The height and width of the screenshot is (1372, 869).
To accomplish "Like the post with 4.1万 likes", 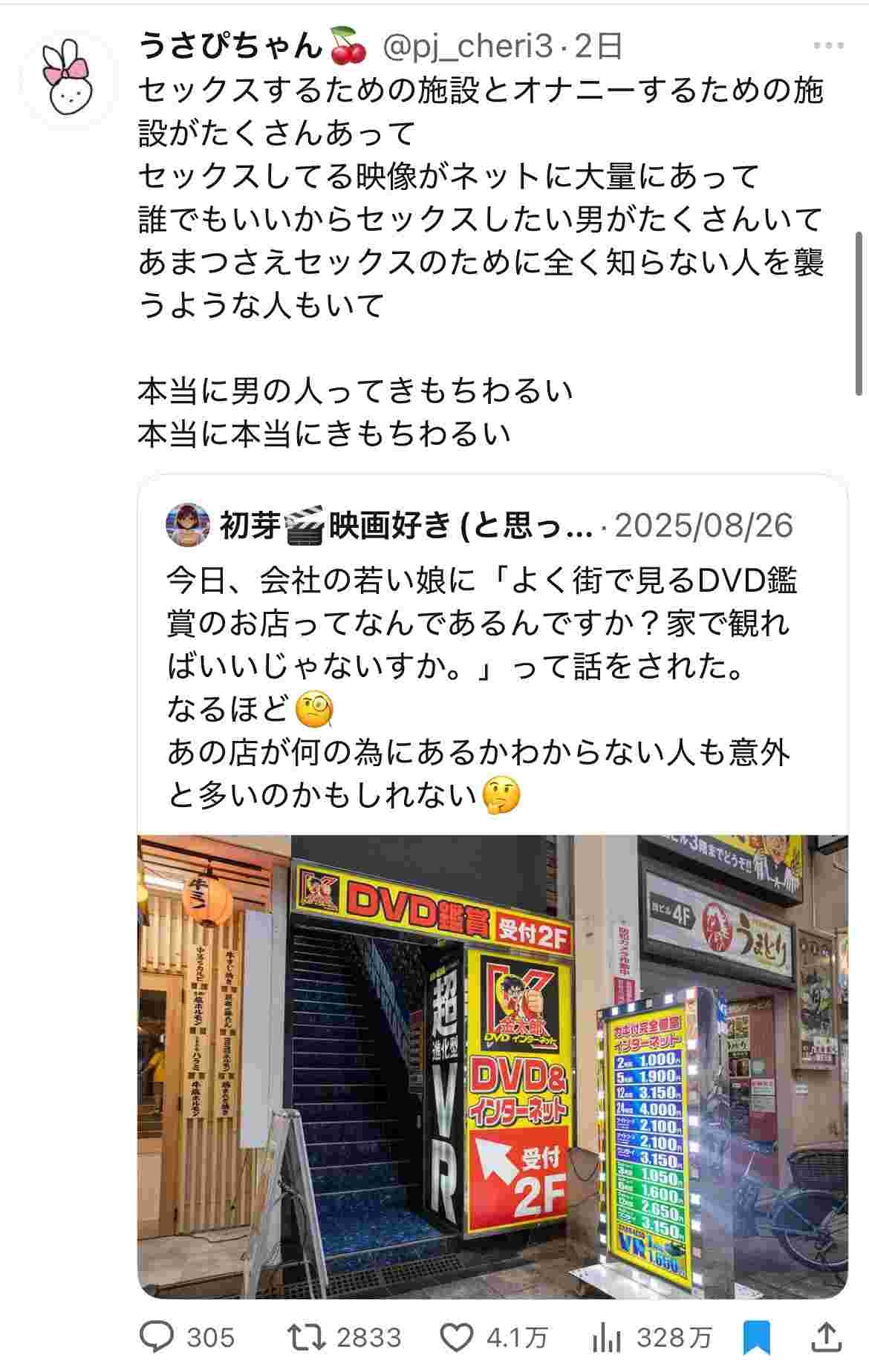I will pos(458,1337).
